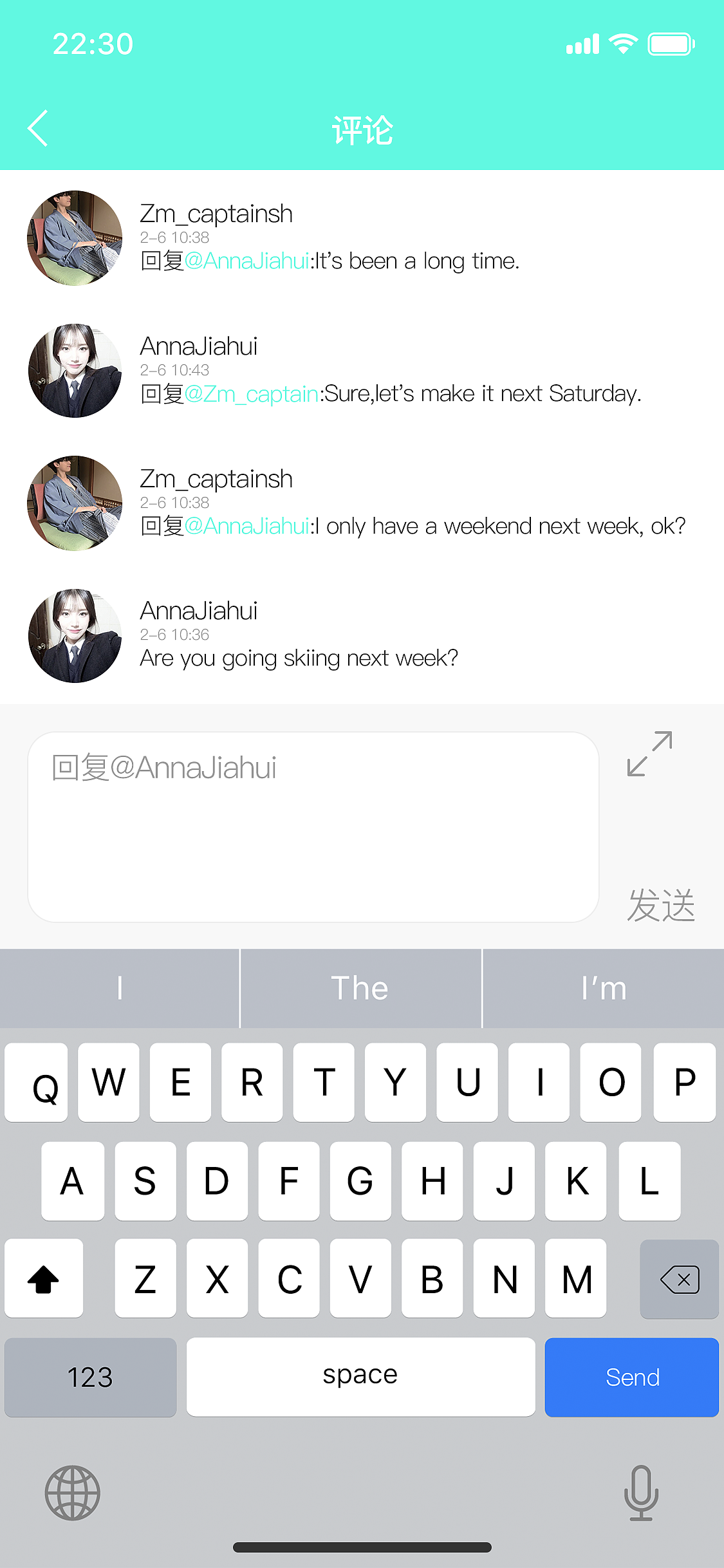
Task: Select the word suggestion "I'm"
Action: coord(603,988)
